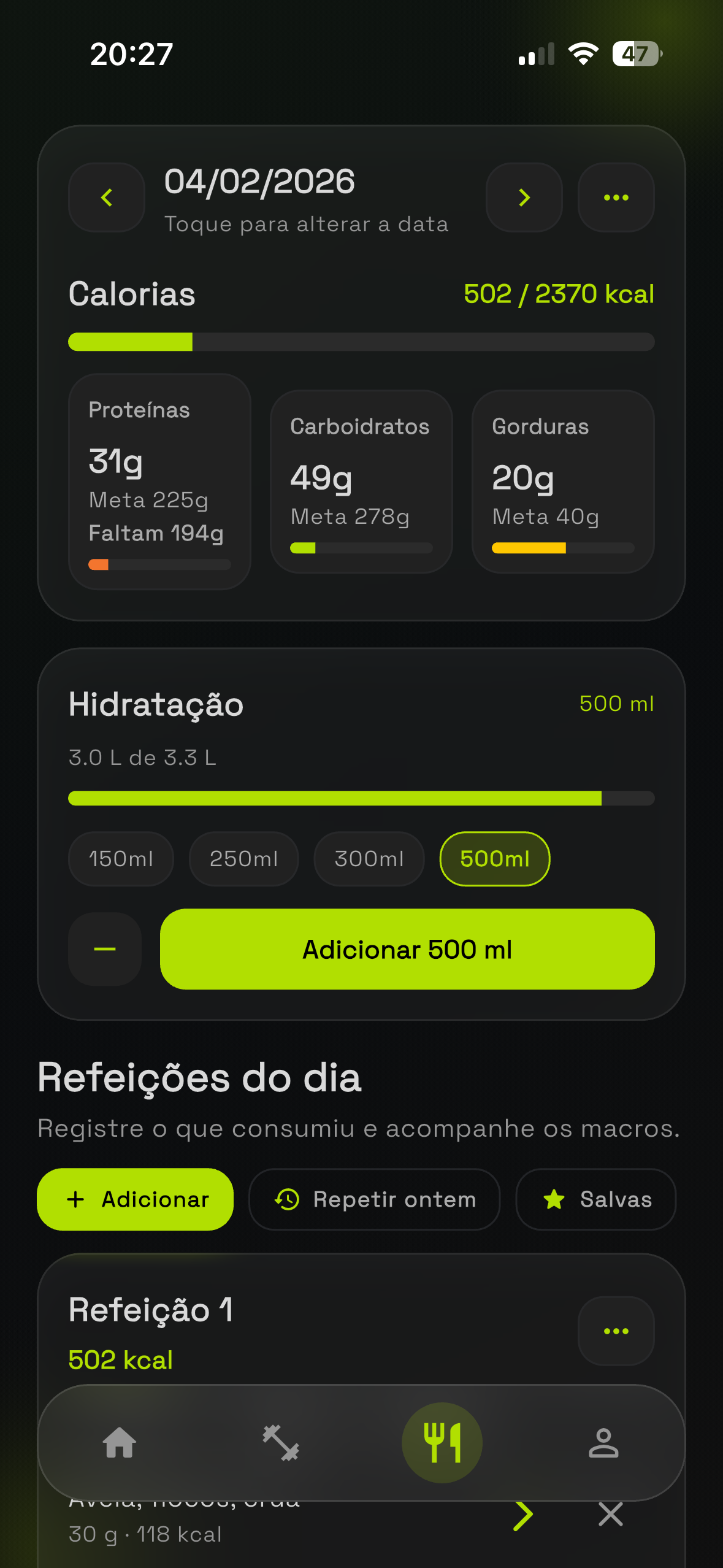Open the Refeição 1 options menu
This screenshot has width=723, height=1568.
616,1331
